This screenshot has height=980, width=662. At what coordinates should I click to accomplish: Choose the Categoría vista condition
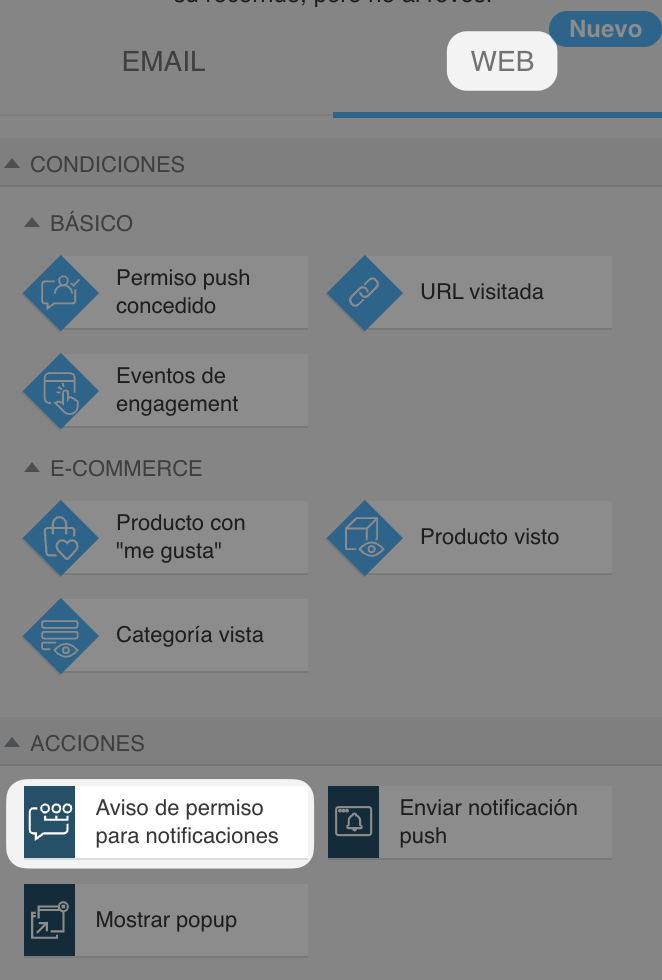point(165,635)
